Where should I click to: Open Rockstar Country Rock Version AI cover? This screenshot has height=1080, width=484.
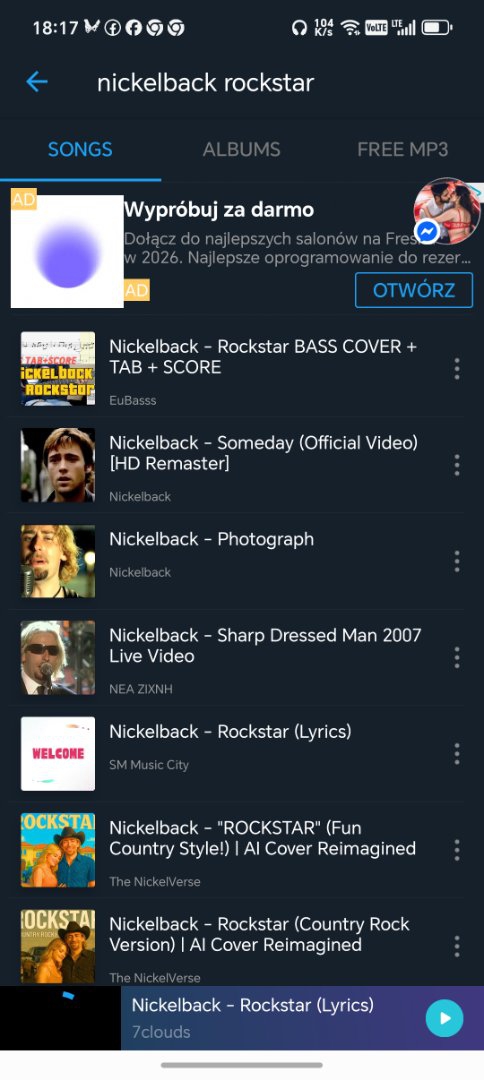tap(235, 947)
